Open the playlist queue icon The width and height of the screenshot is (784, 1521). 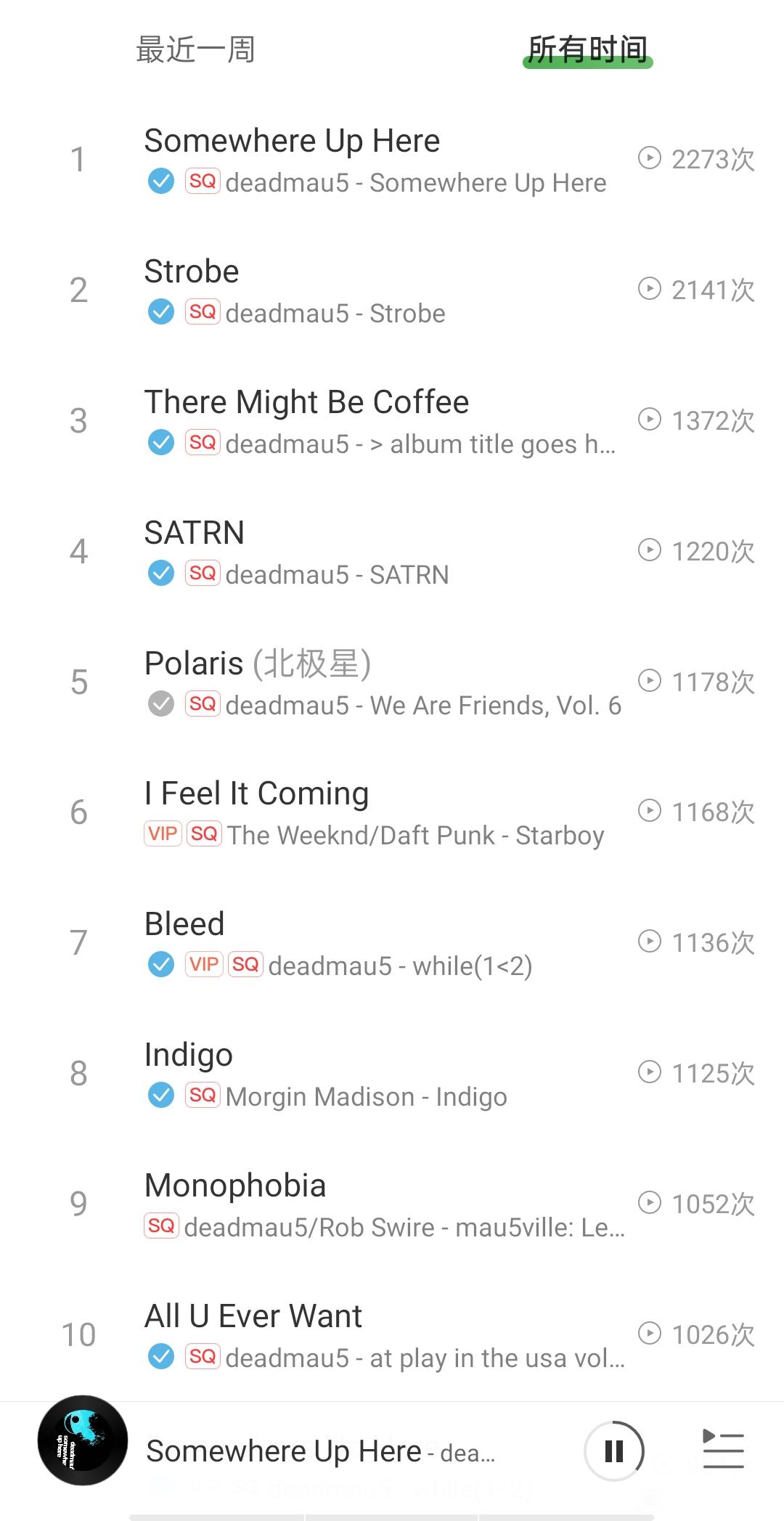(723, 1449)
